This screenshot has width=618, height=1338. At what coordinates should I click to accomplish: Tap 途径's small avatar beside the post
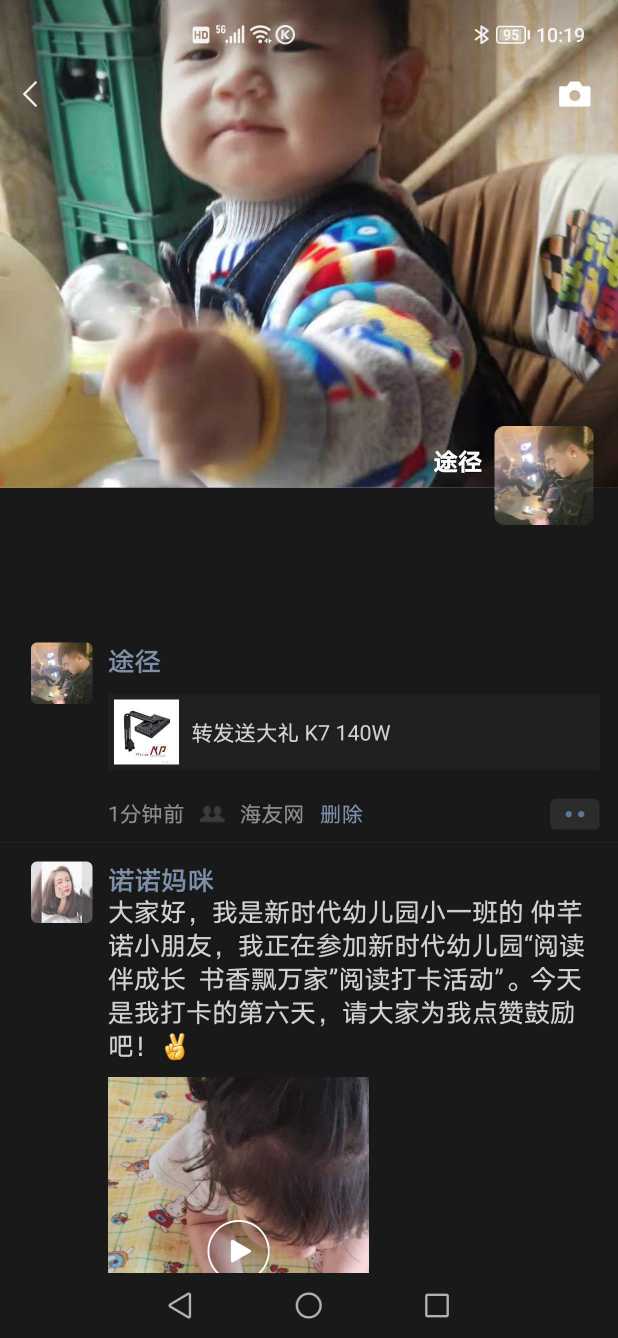(62, 673)
